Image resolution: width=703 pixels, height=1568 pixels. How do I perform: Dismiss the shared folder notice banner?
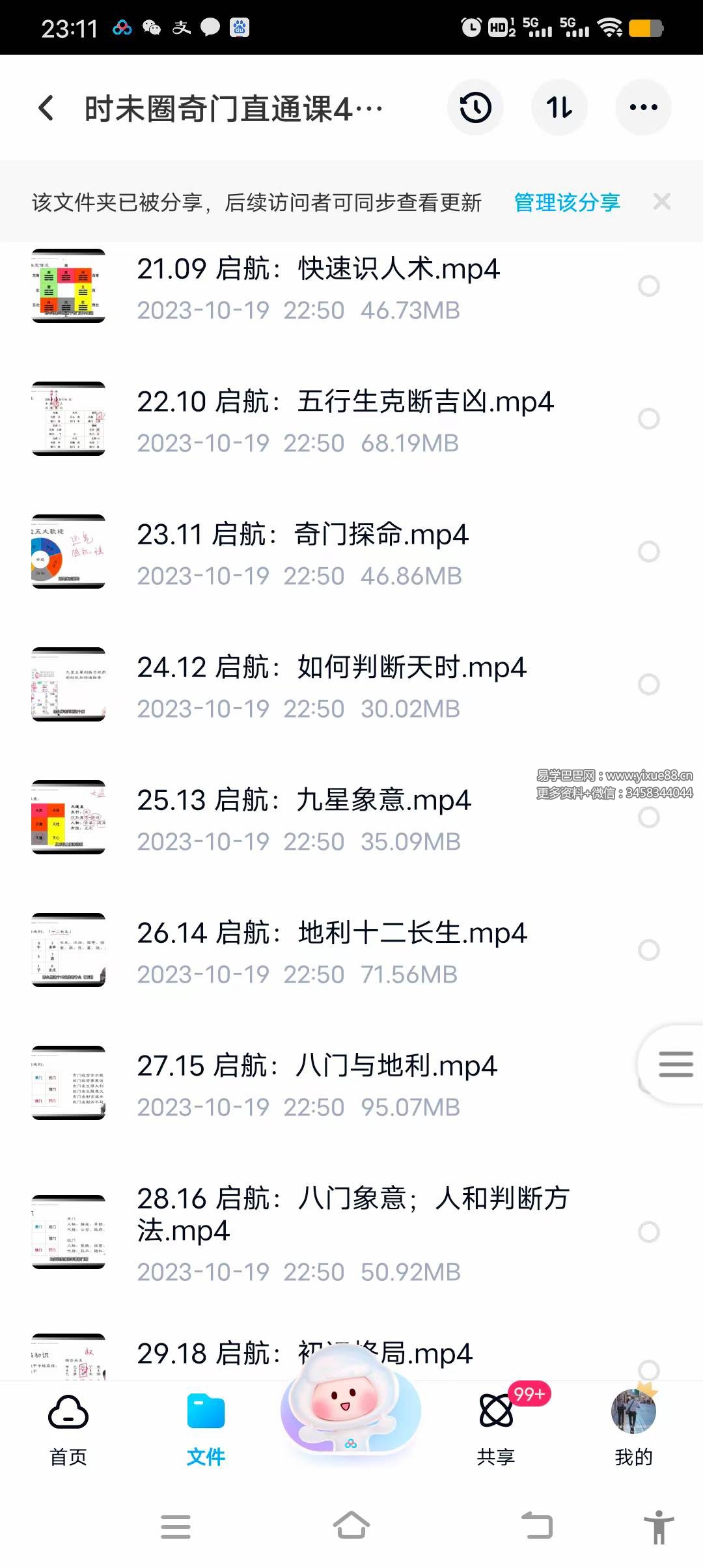point(662,201)
